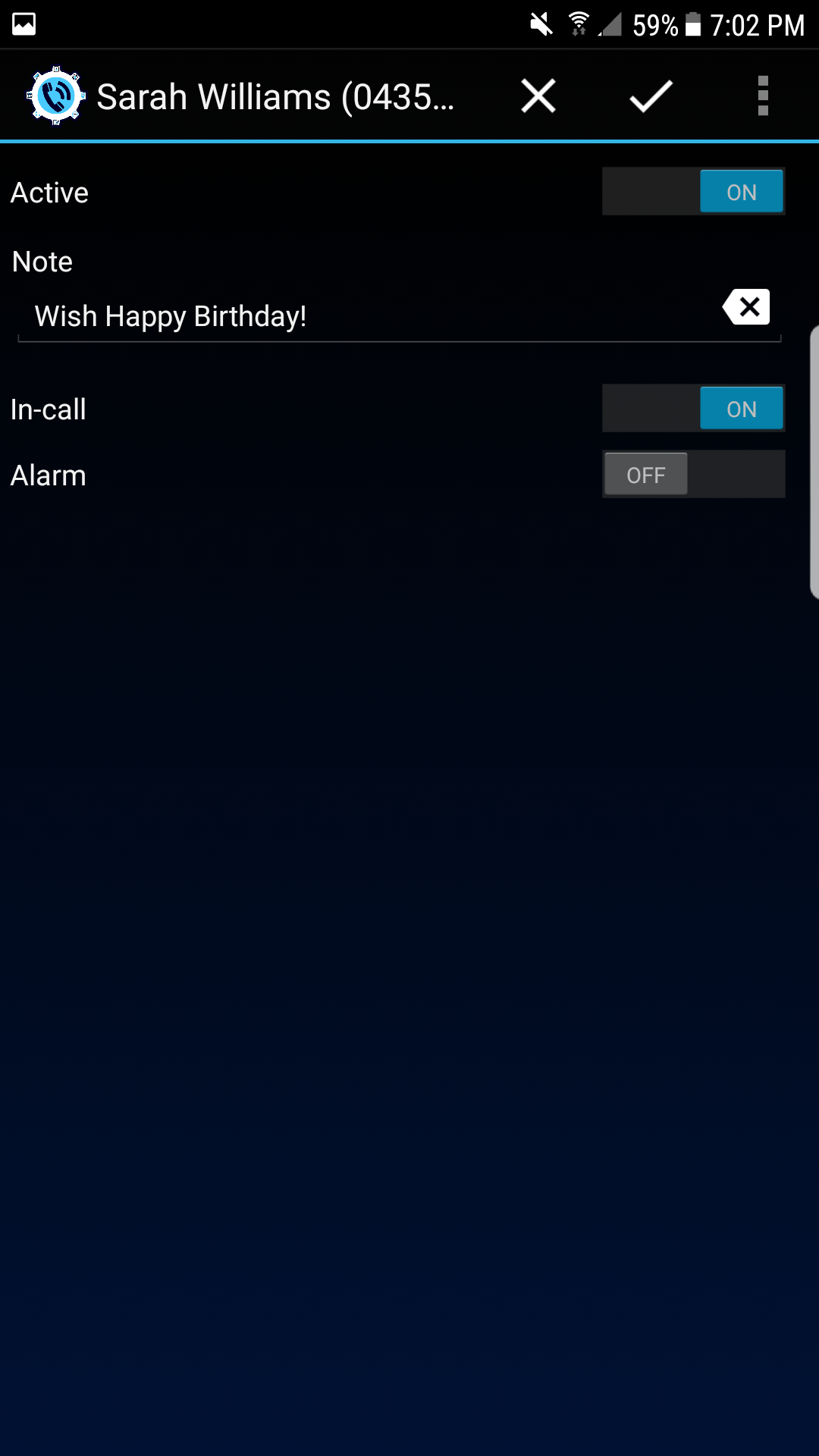Viewport: 819px width, 1456px height.
Task: Edit the Wish Happy Birthday note field
Action: coord(364,316)
